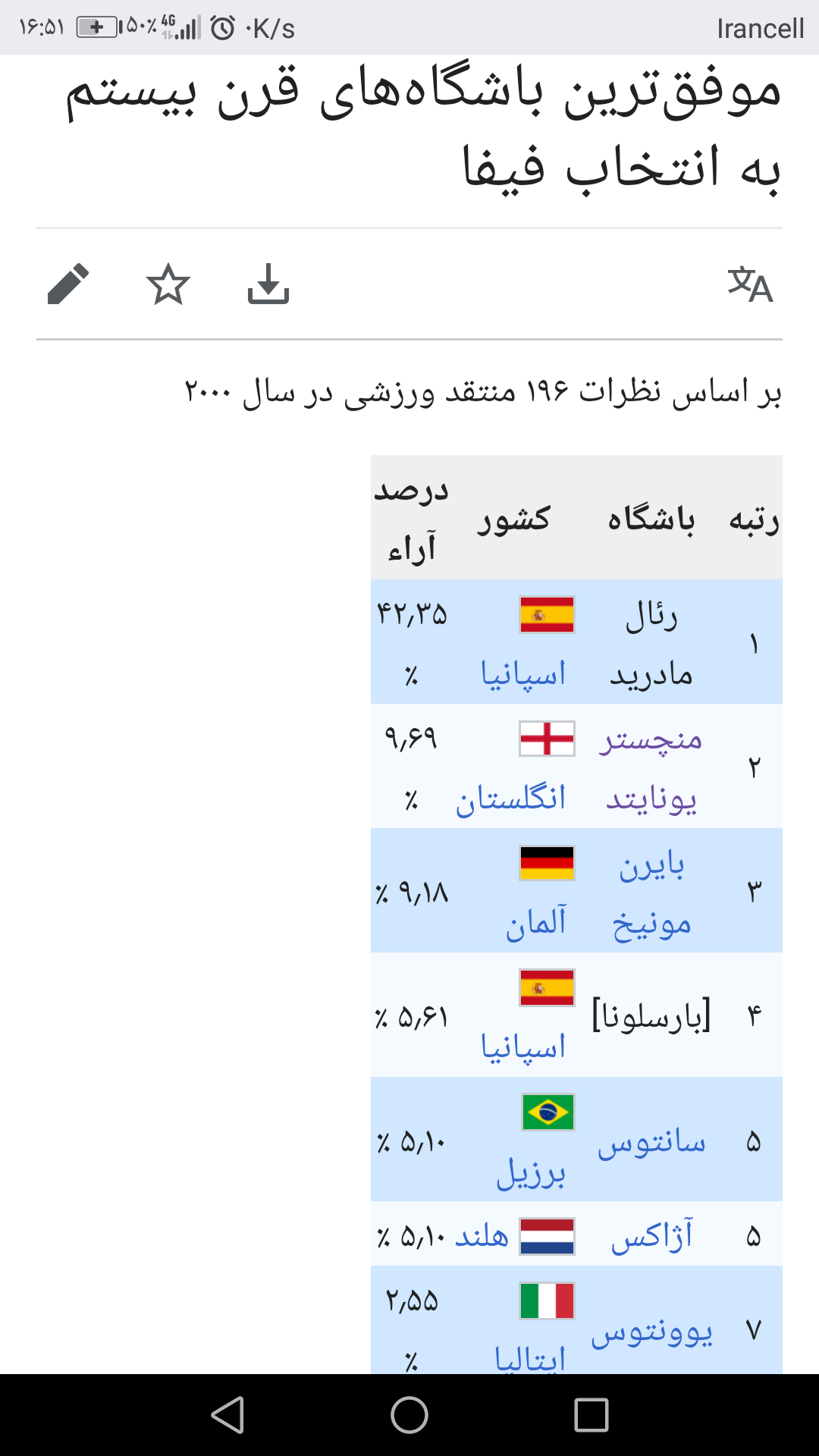The width and height of the screenshot is (819, 1456).
Task: Add this article to watchlist star
Action: tap(168, 284)
